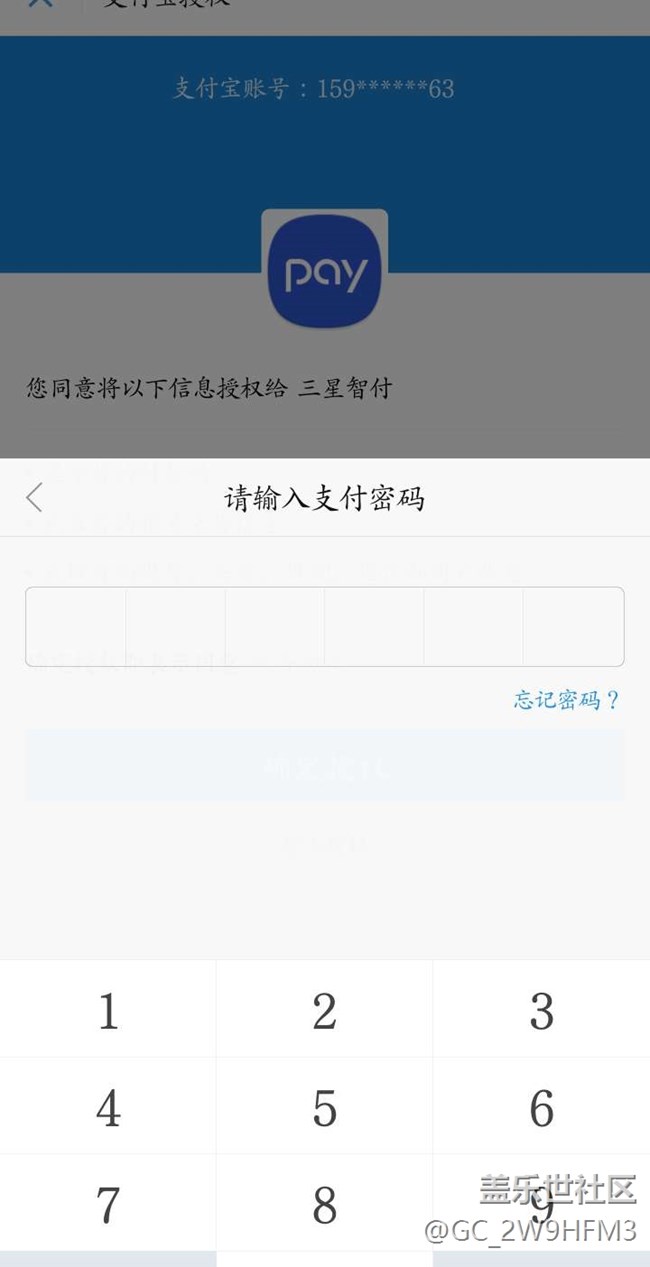This screenshot has height=1267, width=650.
Task: Tap the six-digit payment password field
Action: [x=325, y=627]
